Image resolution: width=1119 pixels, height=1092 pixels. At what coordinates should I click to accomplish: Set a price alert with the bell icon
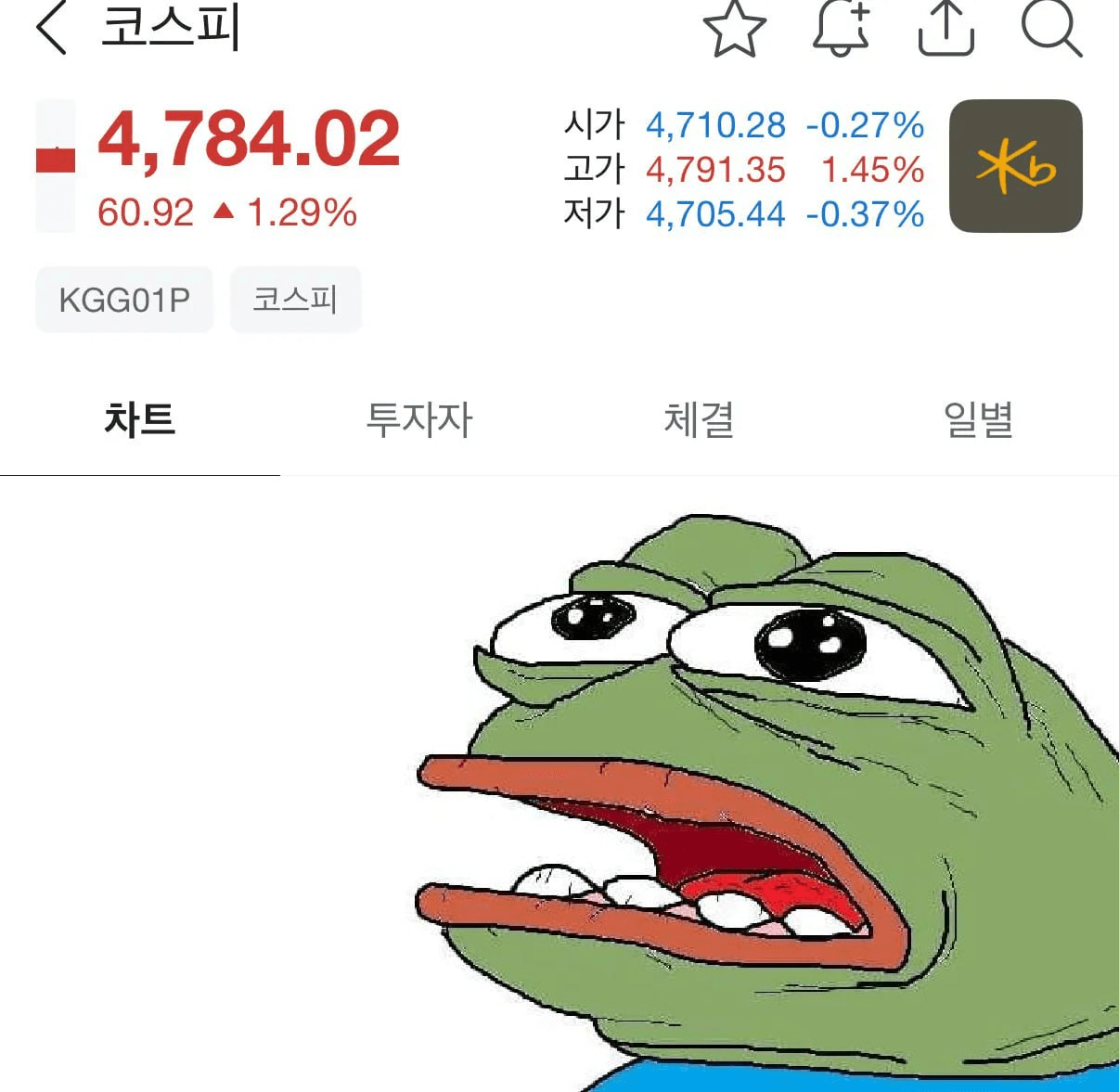[841, 28]
